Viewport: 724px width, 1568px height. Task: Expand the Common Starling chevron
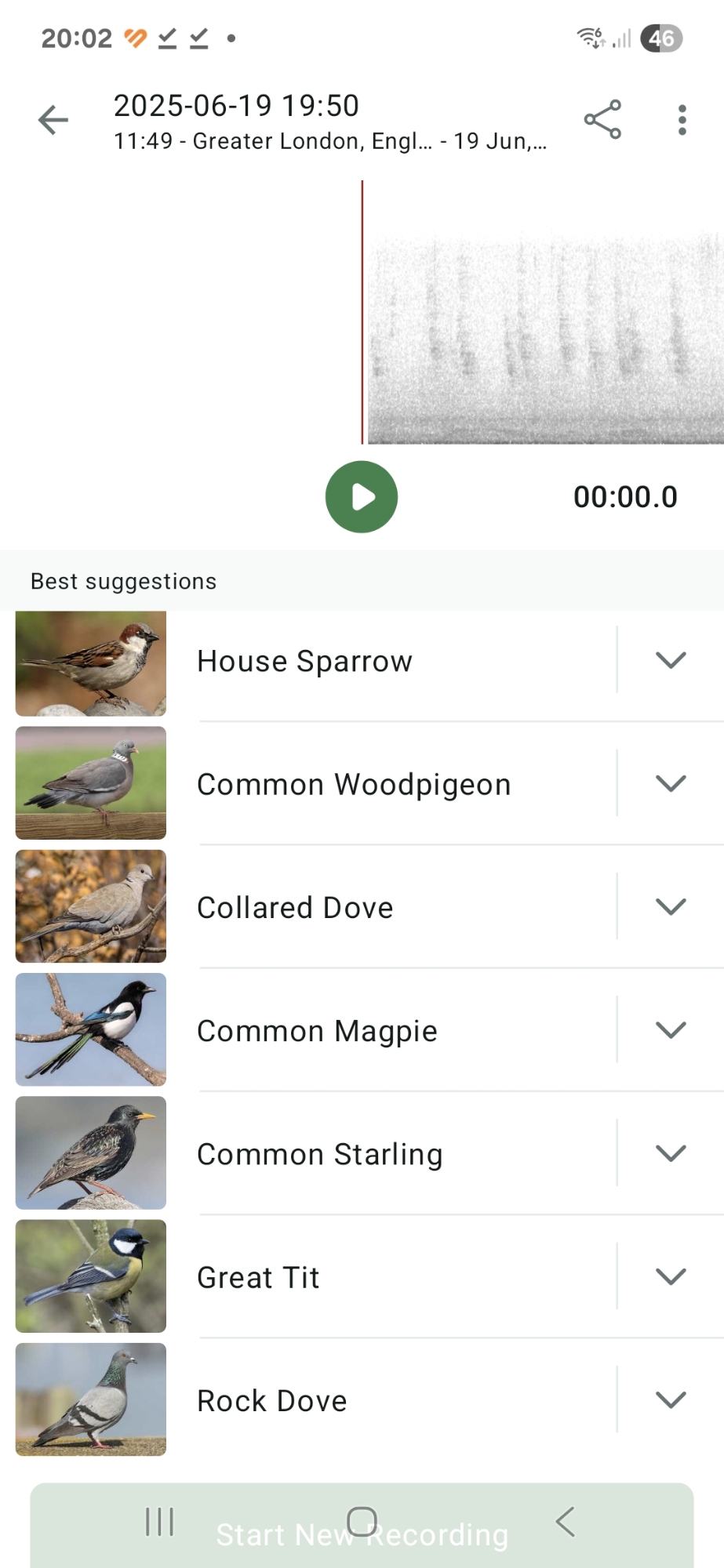671,1152
